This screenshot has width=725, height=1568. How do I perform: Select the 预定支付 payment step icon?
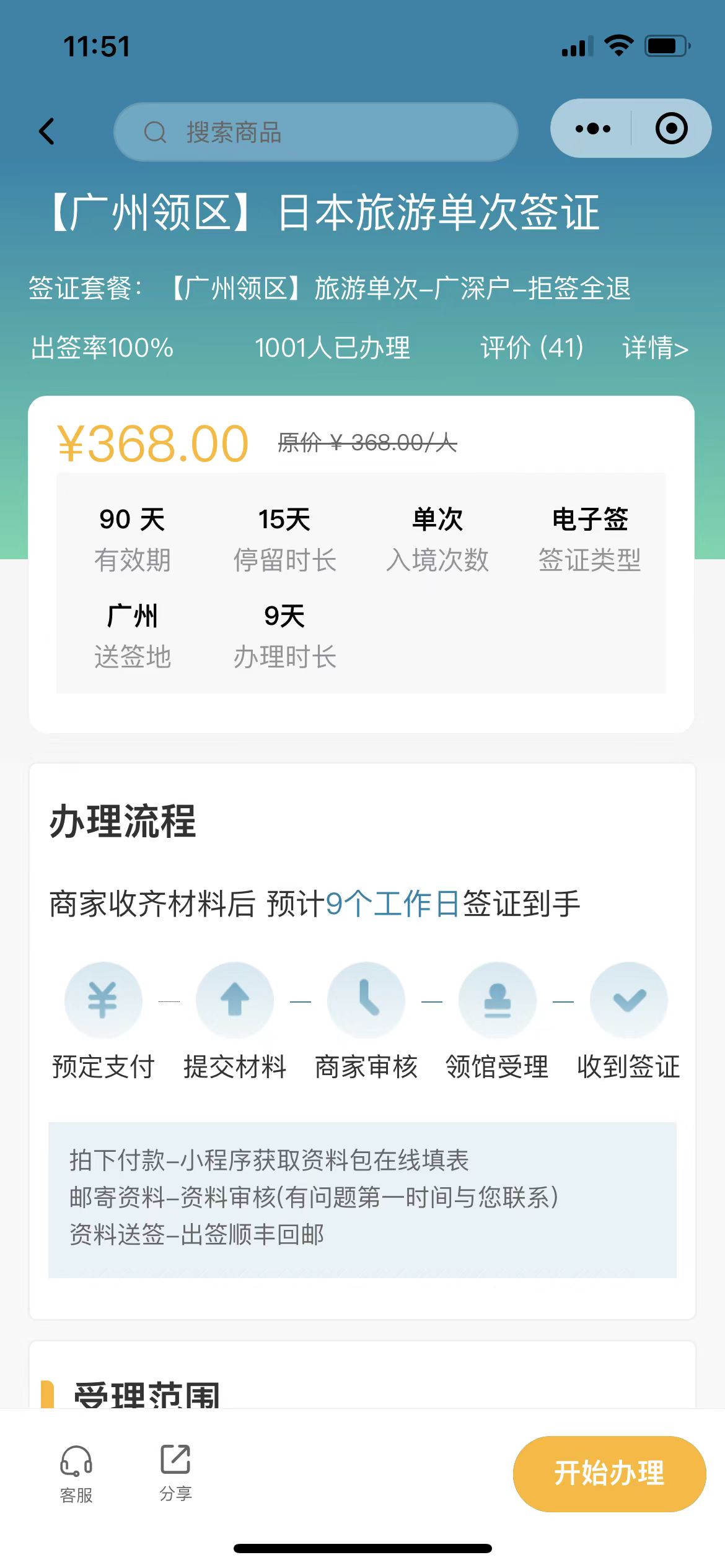[x=103, y=1000]
